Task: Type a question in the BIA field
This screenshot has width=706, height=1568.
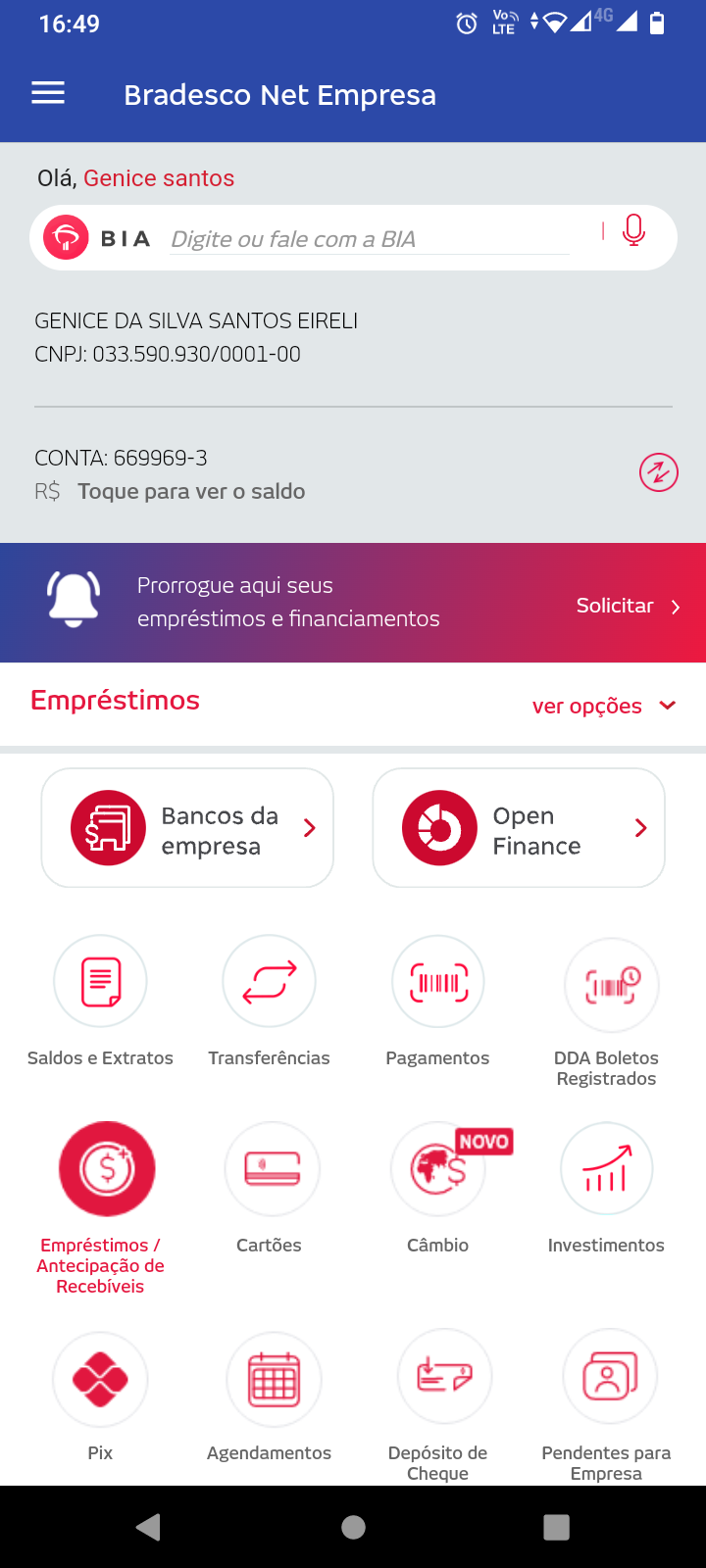Action: click(369, 239)
